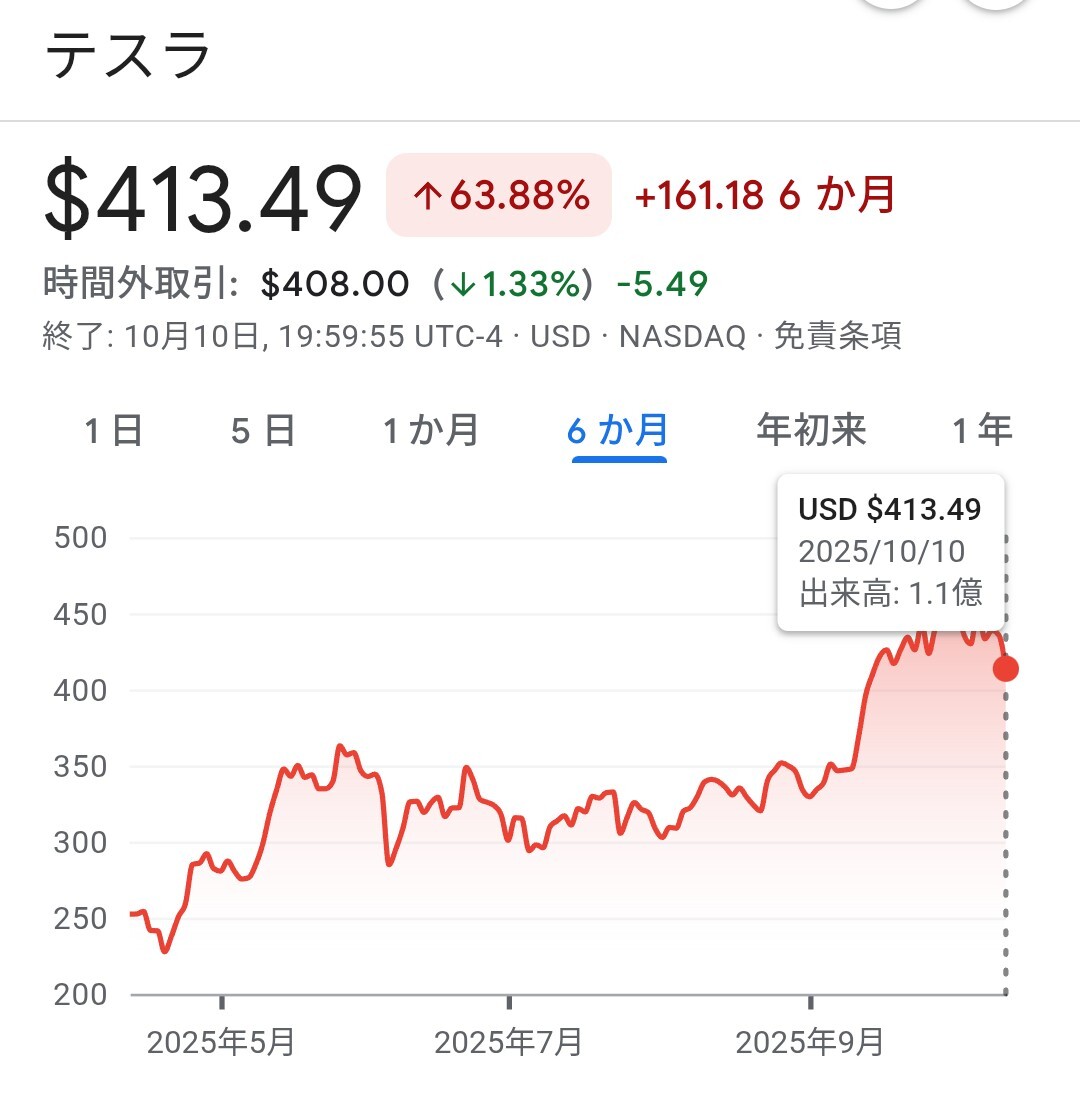This screenshot has height=1099, width=1080.
Task: Switch to the 1日 chart range
Action: point(114,431)
